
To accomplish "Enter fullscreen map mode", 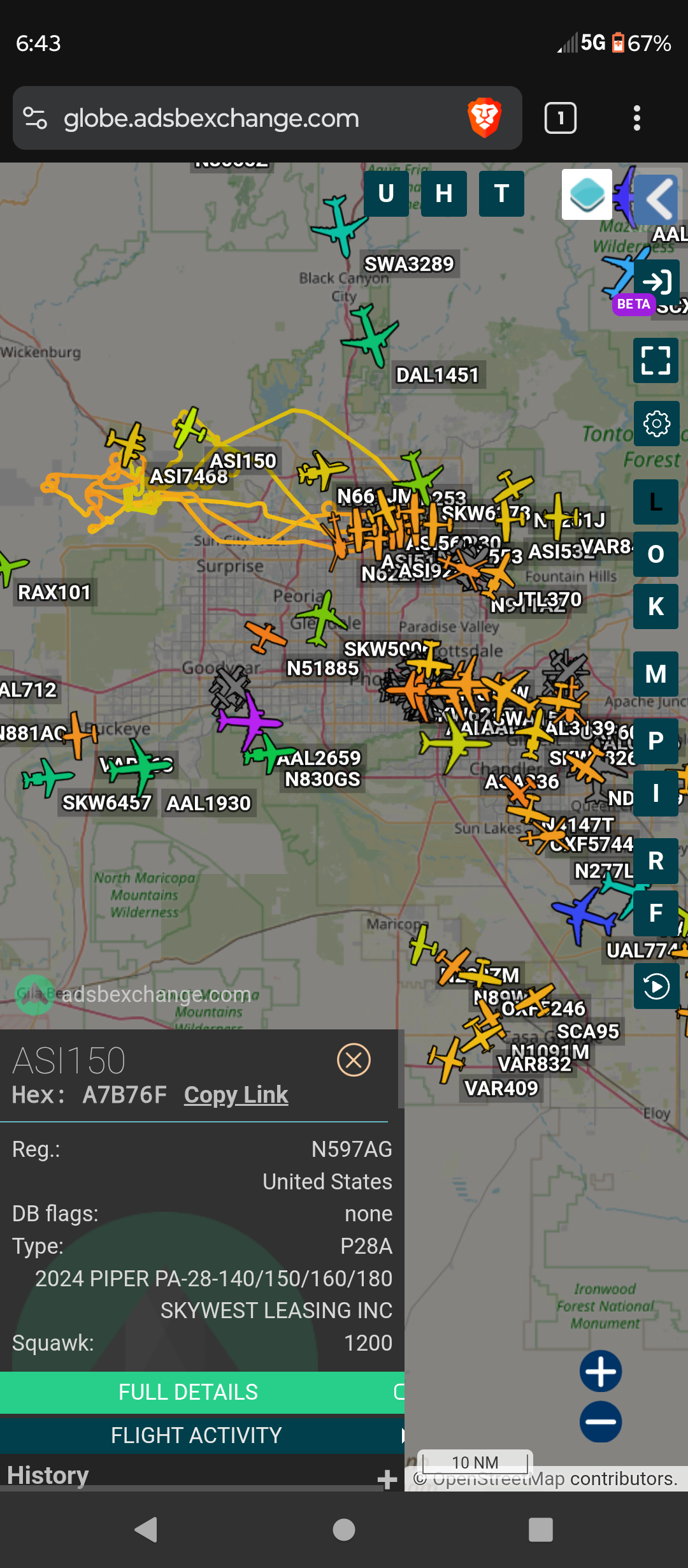I will coord(656,360).
